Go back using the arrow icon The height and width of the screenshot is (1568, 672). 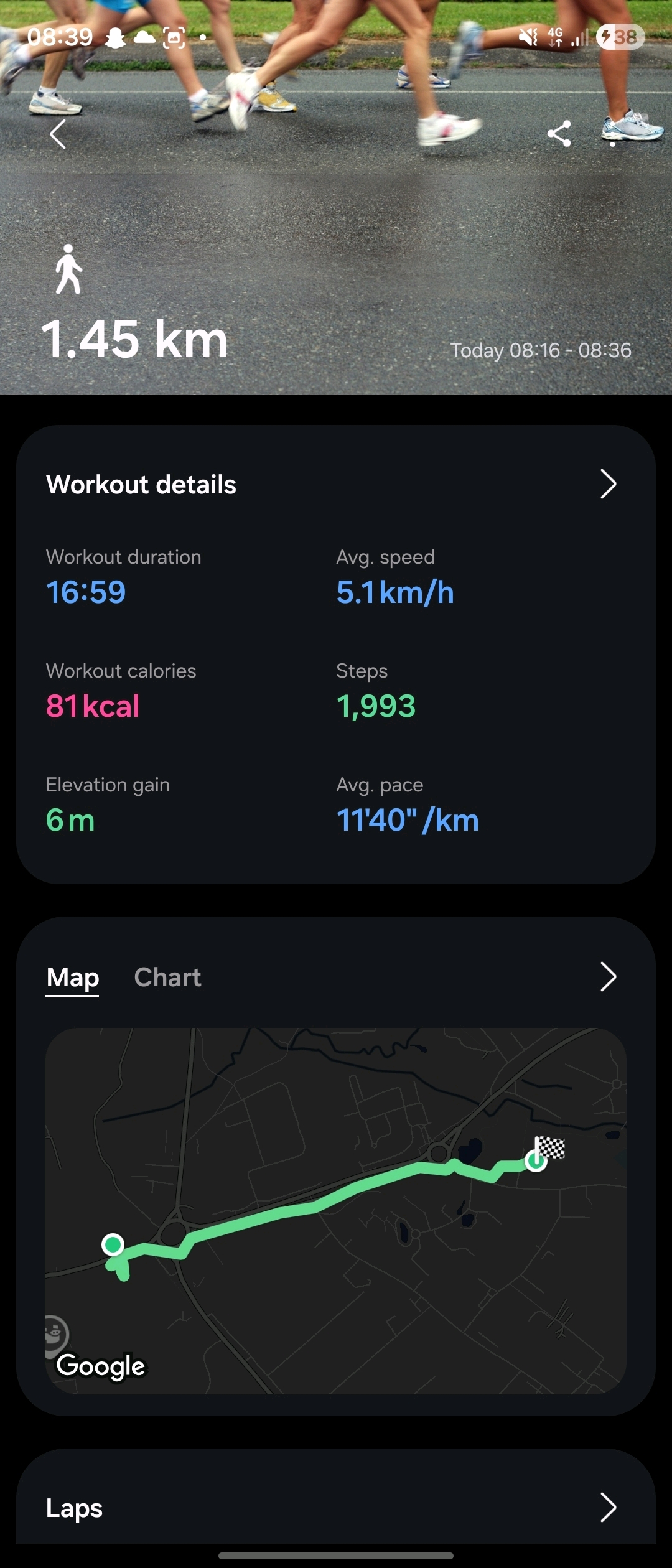click(58, 134)
